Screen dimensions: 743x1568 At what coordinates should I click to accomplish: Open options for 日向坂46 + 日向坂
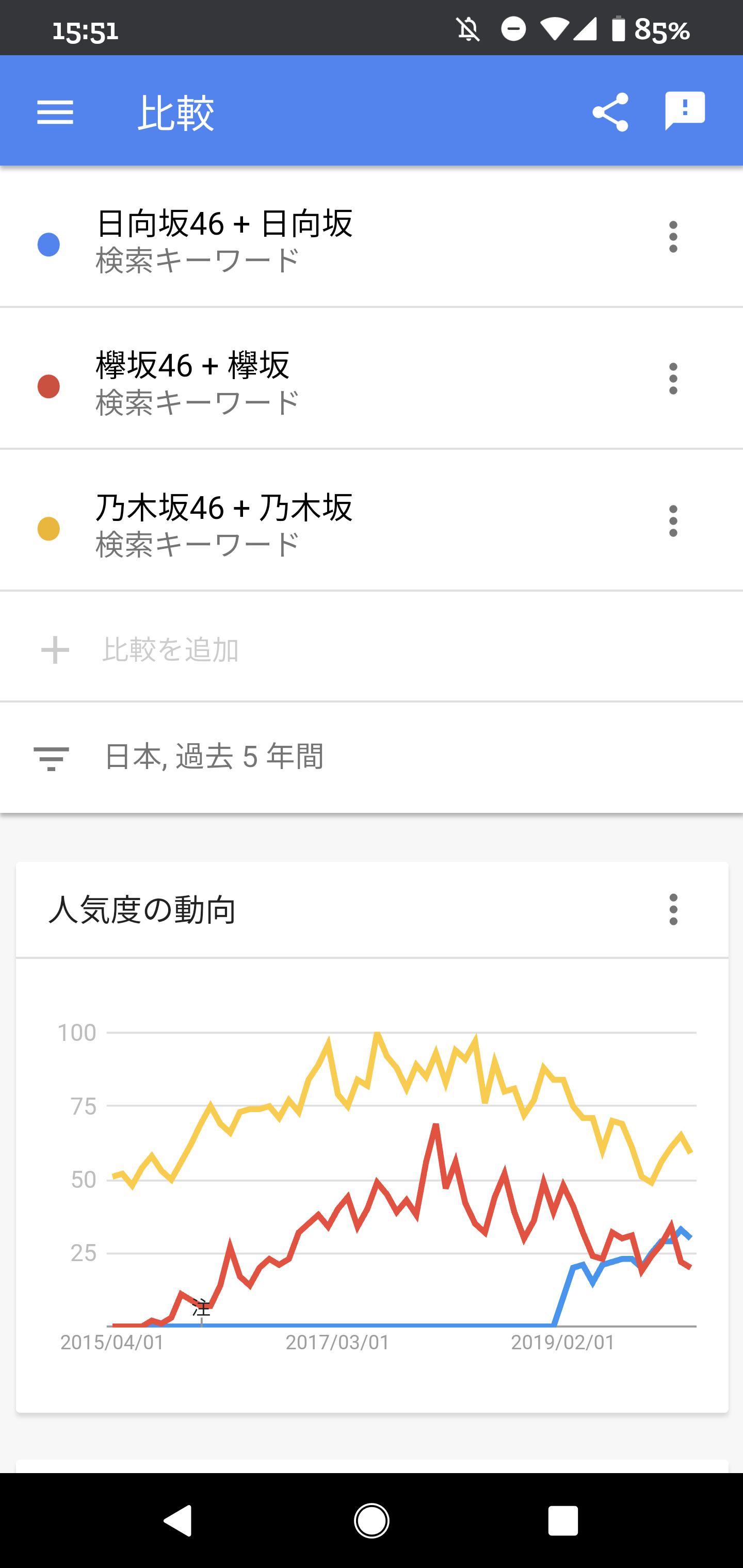673,237
